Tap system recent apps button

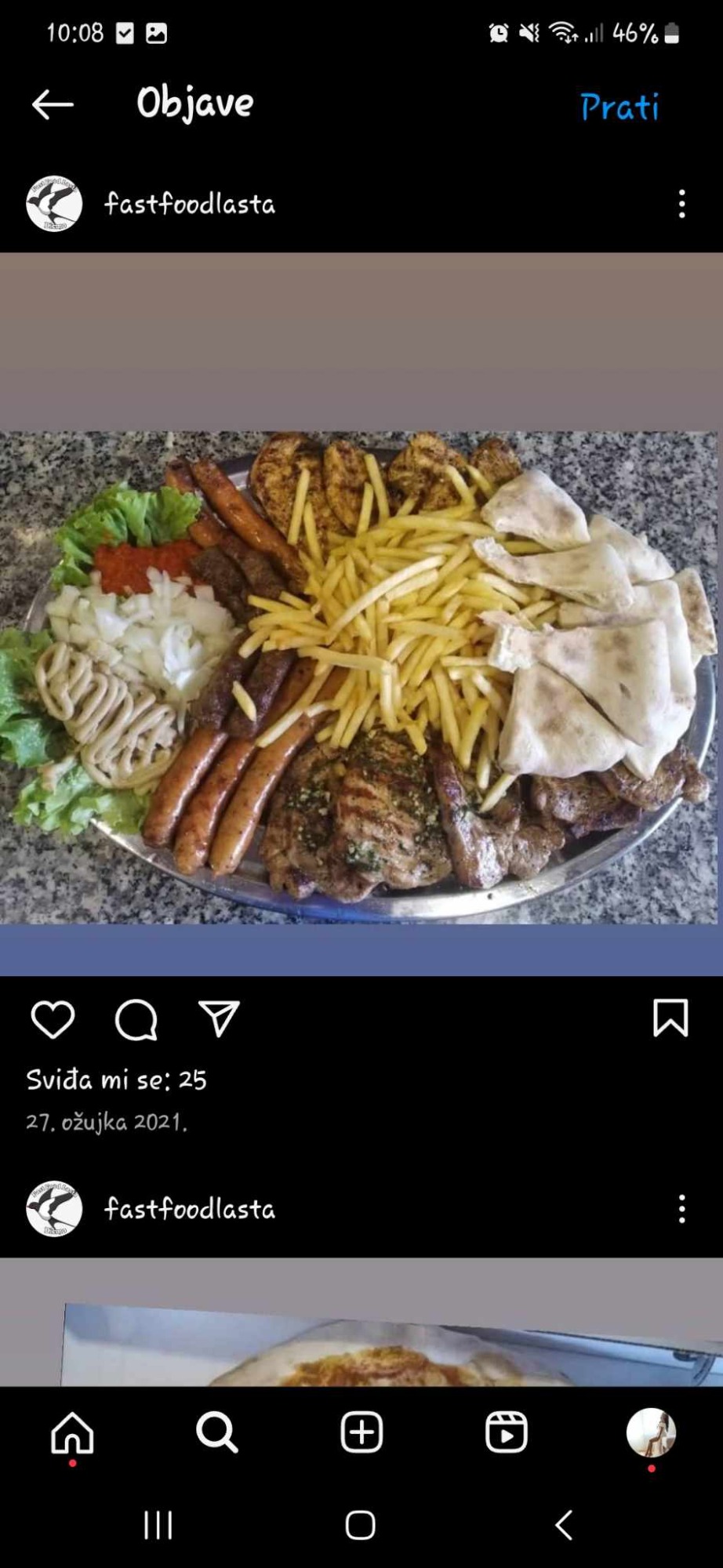coord(158,1526)
